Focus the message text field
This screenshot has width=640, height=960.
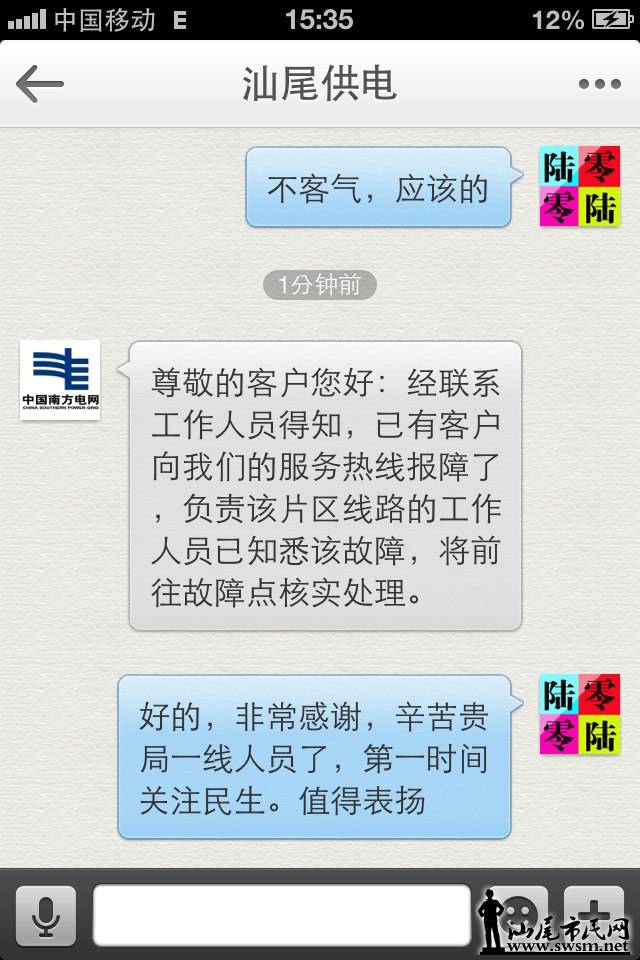(281, 915)
